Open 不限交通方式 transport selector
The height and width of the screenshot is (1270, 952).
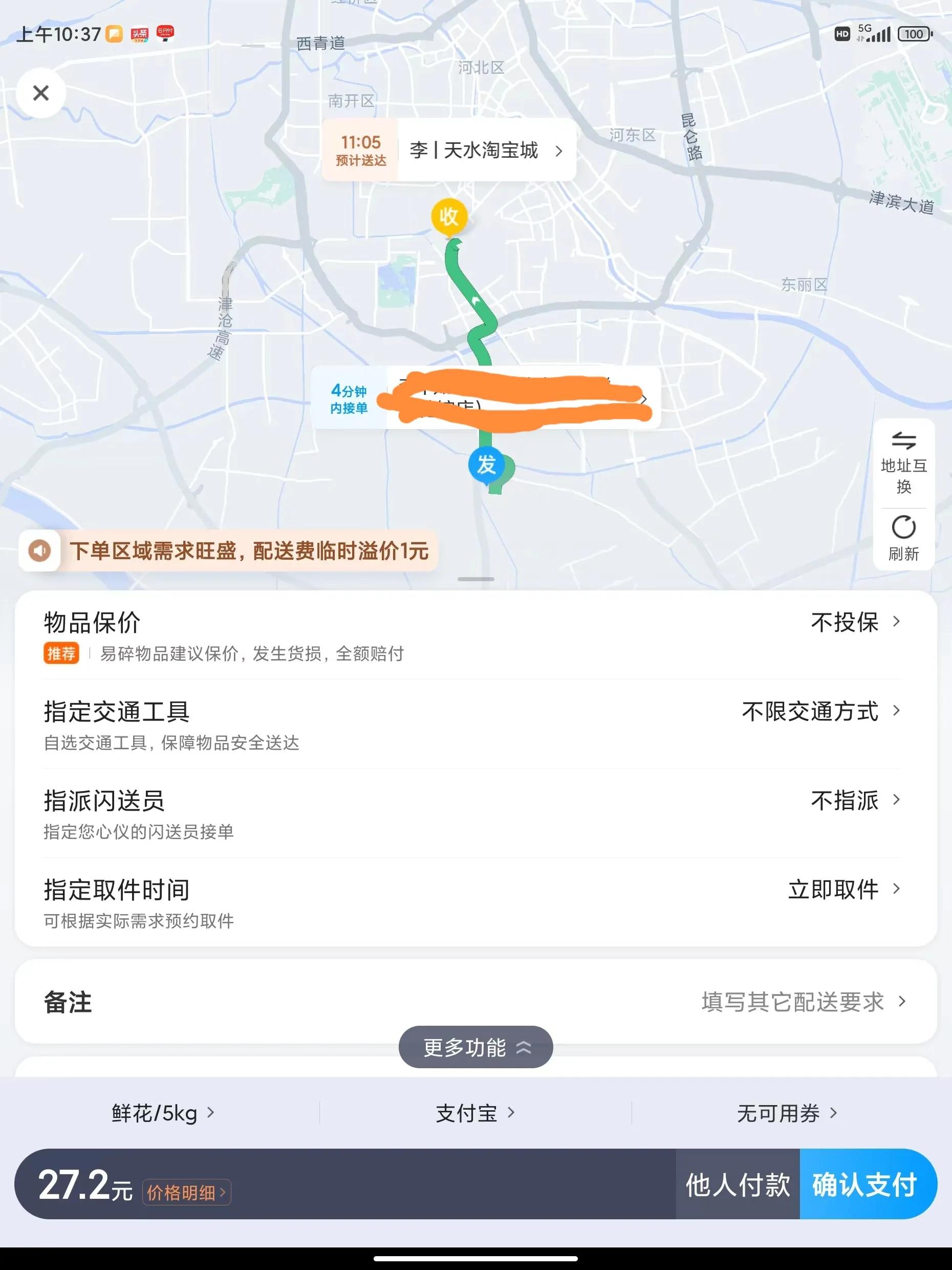[x=811, y=712]
